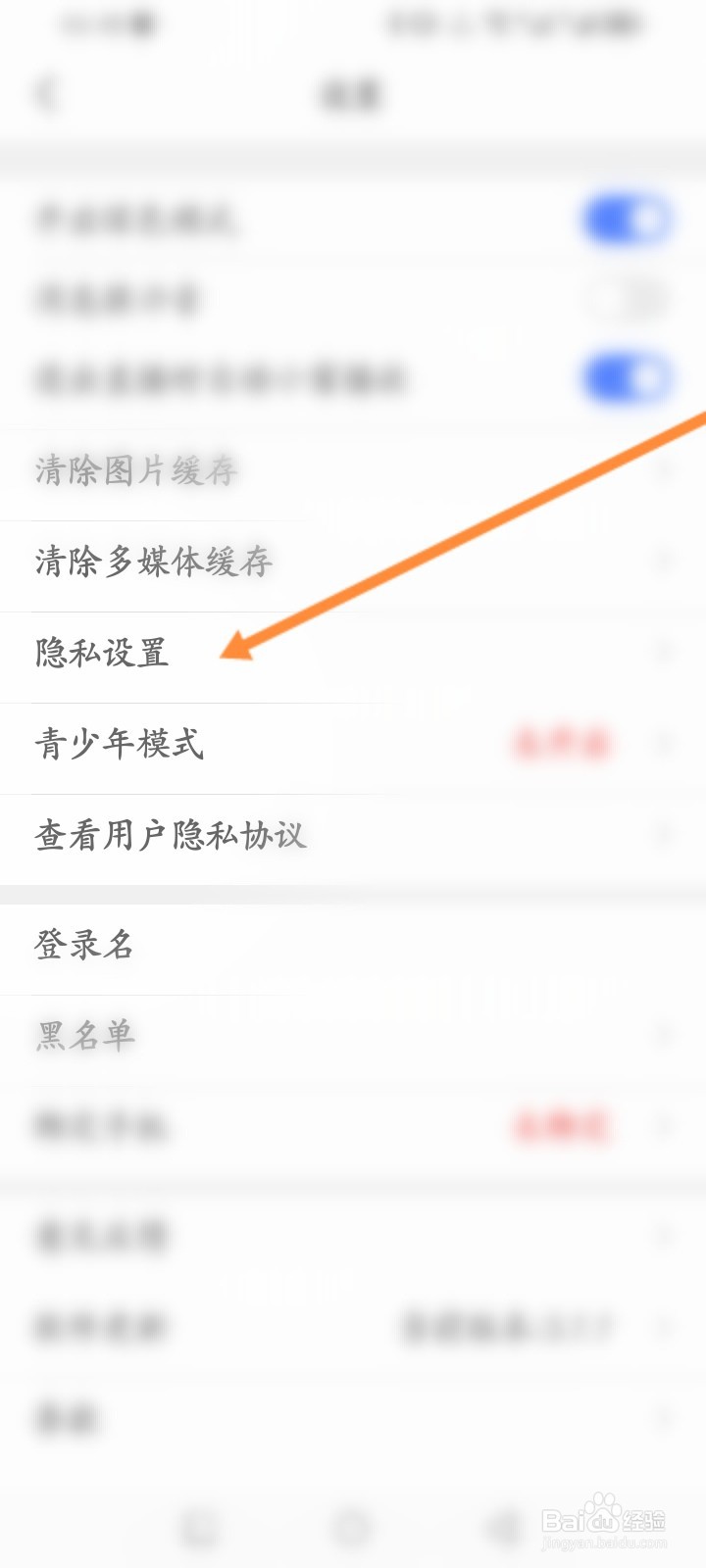Screen dimensions: 706x1568
Task: Open the 黑名单 blacklist entry
Action: (84, 1034)
